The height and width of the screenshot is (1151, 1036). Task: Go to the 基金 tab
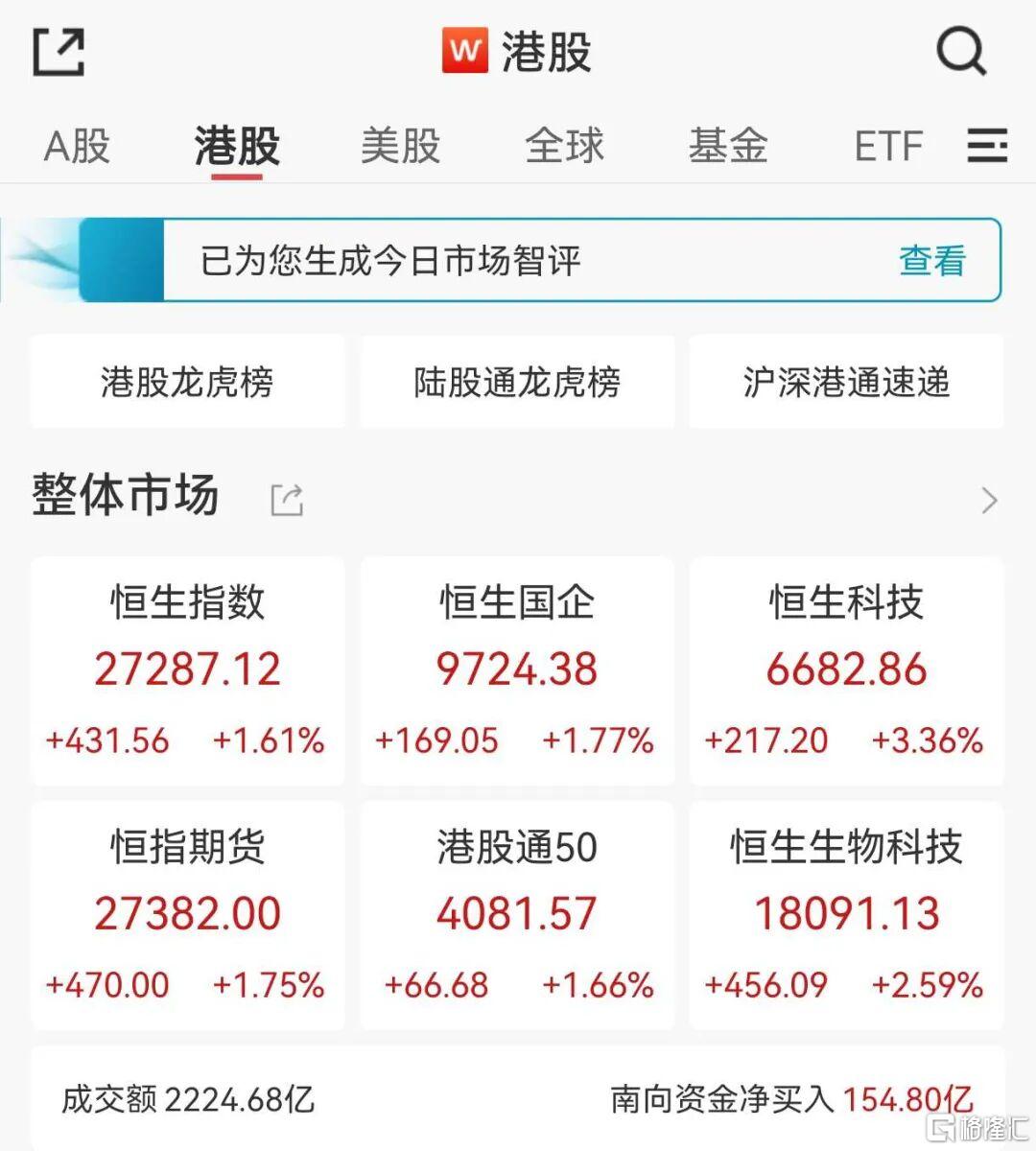pyautogui.click(x=728, y=146)
